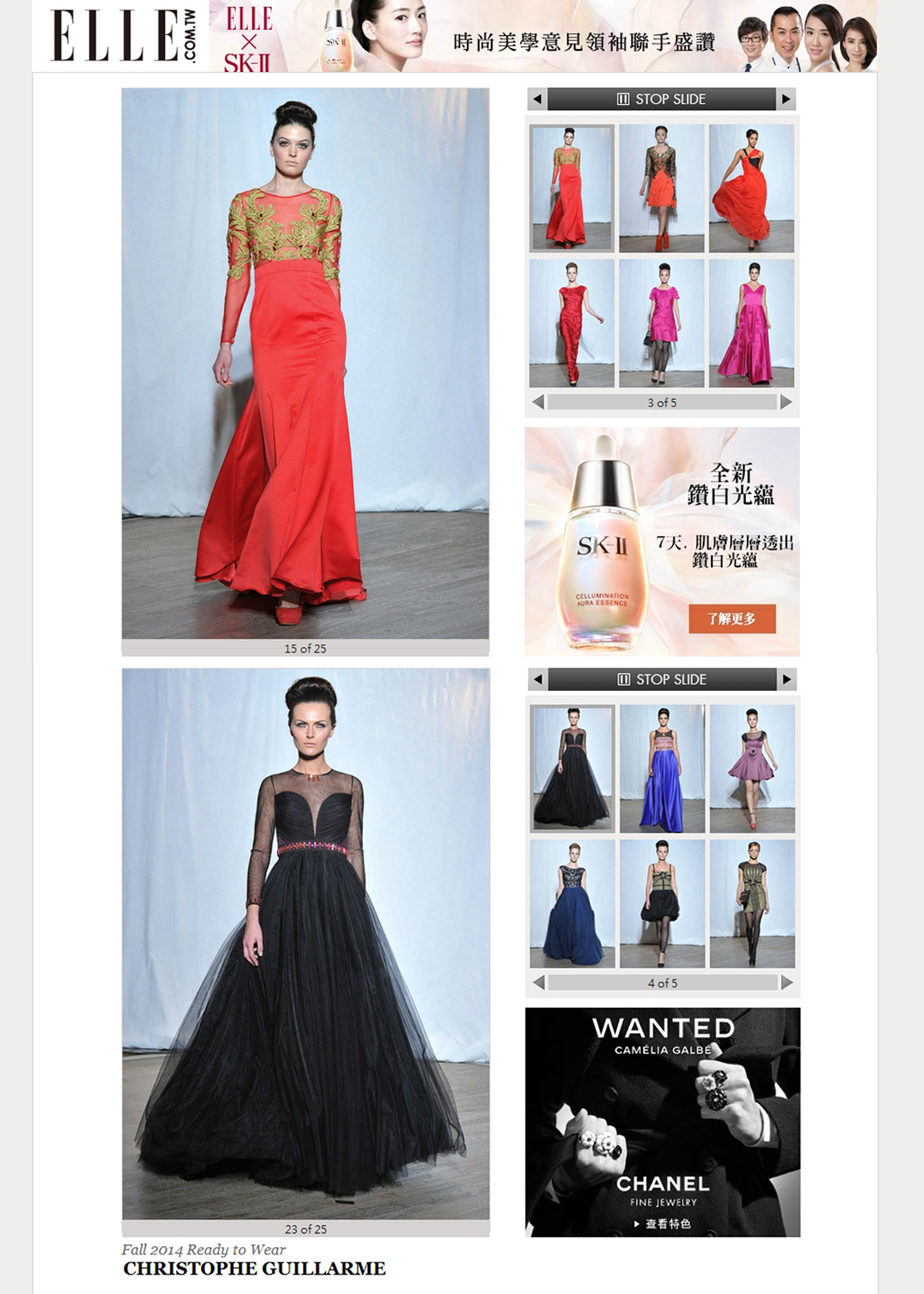Screen dimensions: 924x1294
Task: Go to previous slide above red dress thumbnails
Action: click(538, 99)
